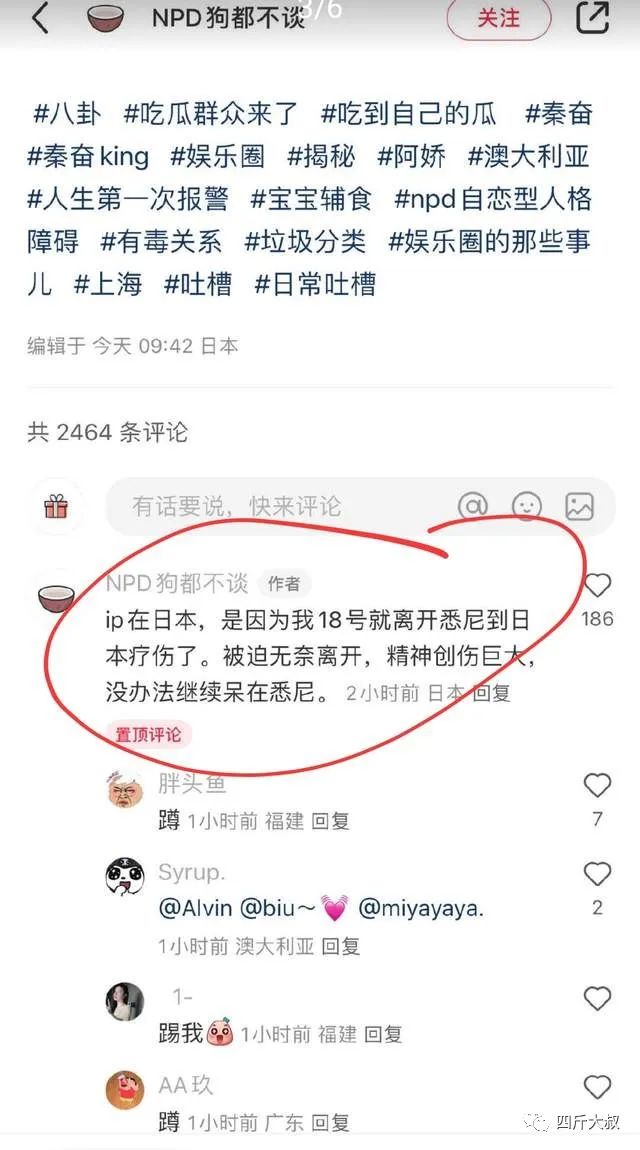Follow NPD狗都不谈 with the 关注 button
640x1150 pixels.
tap(499, 18)
